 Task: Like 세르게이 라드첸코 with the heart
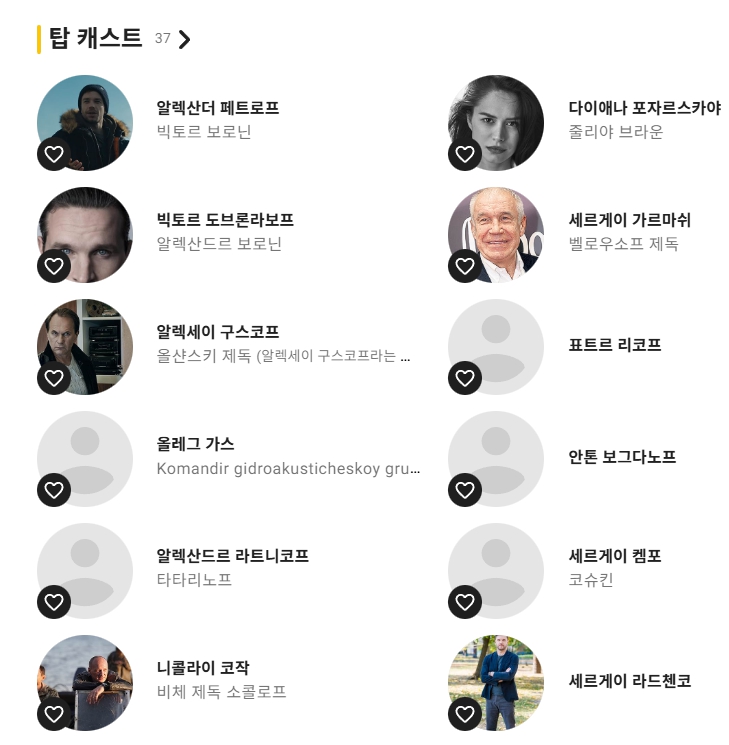(x=465, y=714)
